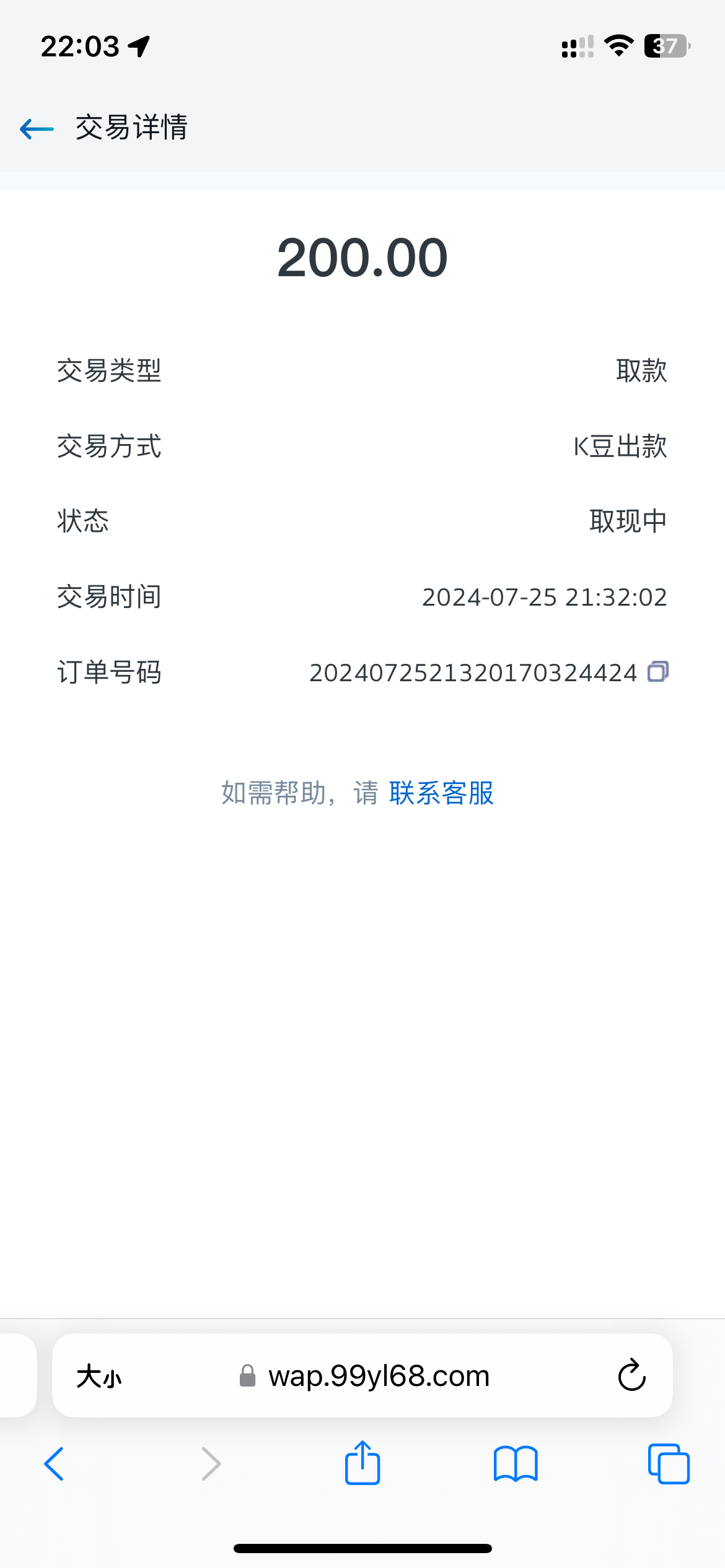Tap the 取现中 status text
The height and width of the screenshot is (1568, 725).
coord(628,522)
